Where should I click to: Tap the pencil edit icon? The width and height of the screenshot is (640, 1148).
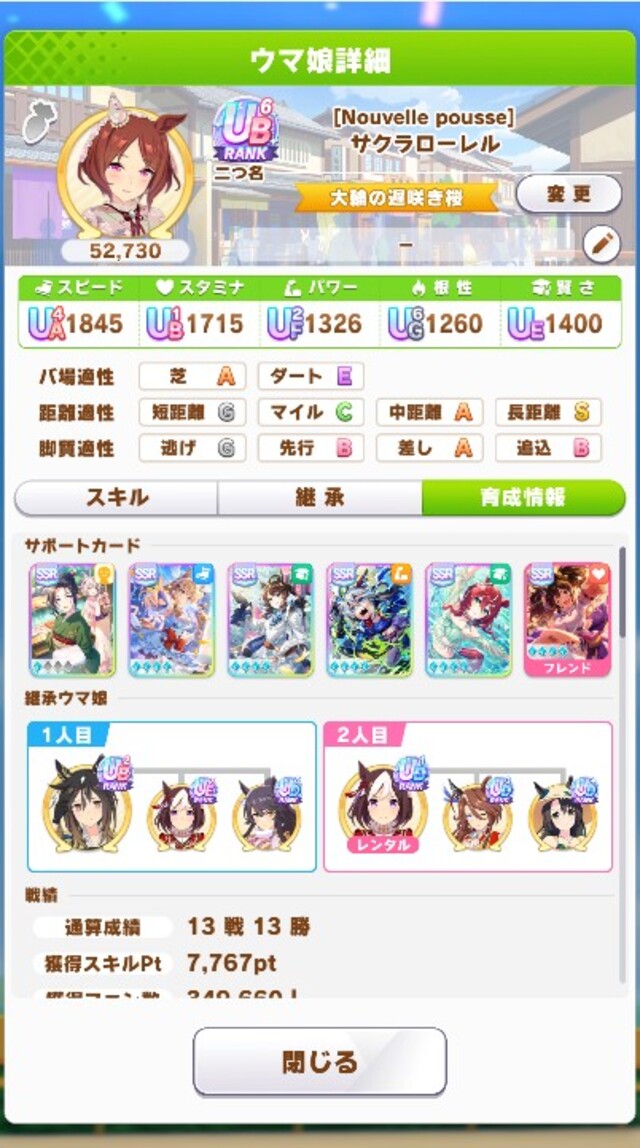(600, 244)
